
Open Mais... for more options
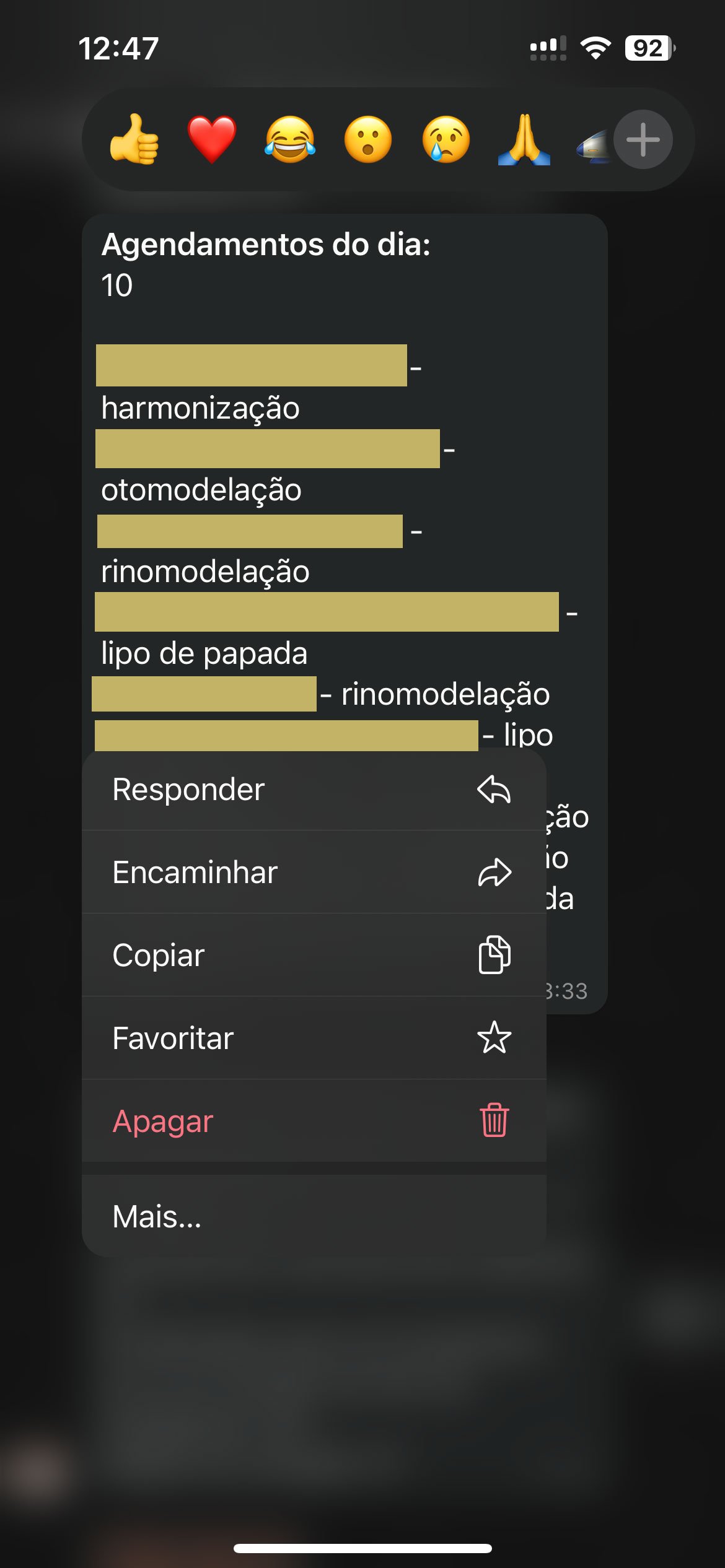click(x=314, y=1216)
